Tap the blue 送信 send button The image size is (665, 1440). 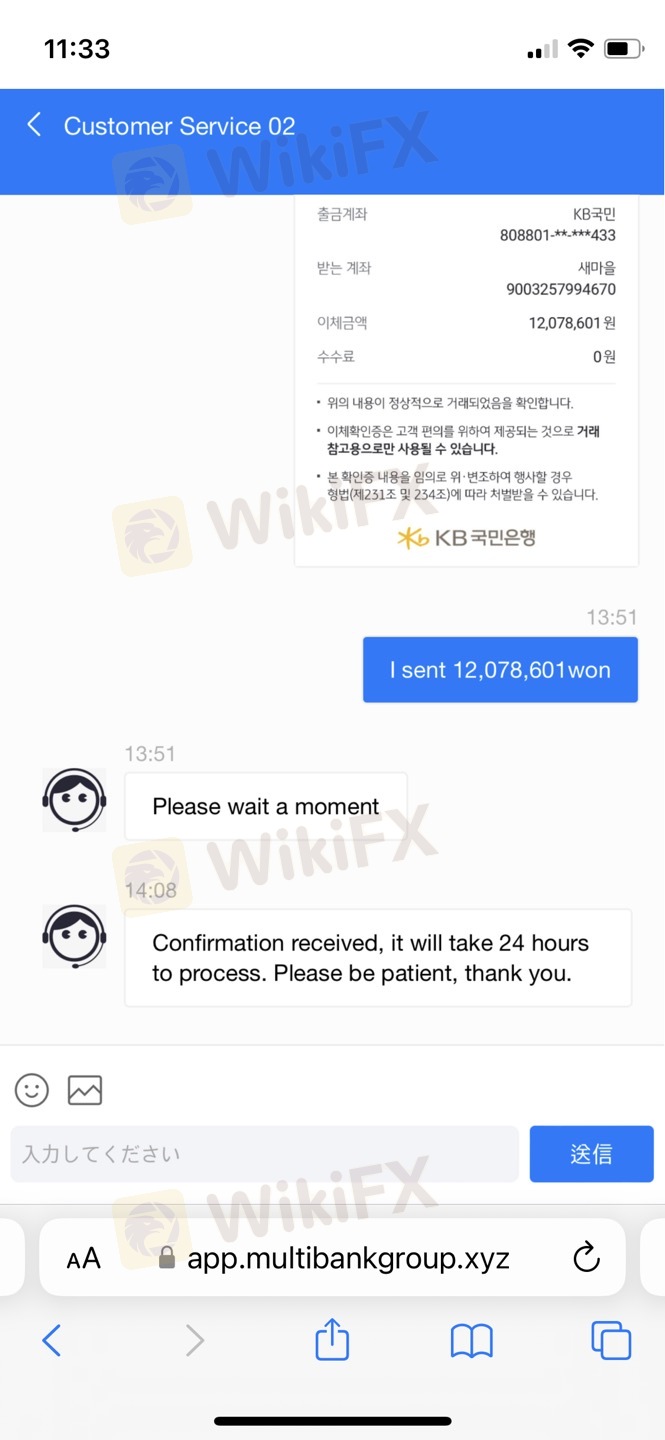point(591,1154)
